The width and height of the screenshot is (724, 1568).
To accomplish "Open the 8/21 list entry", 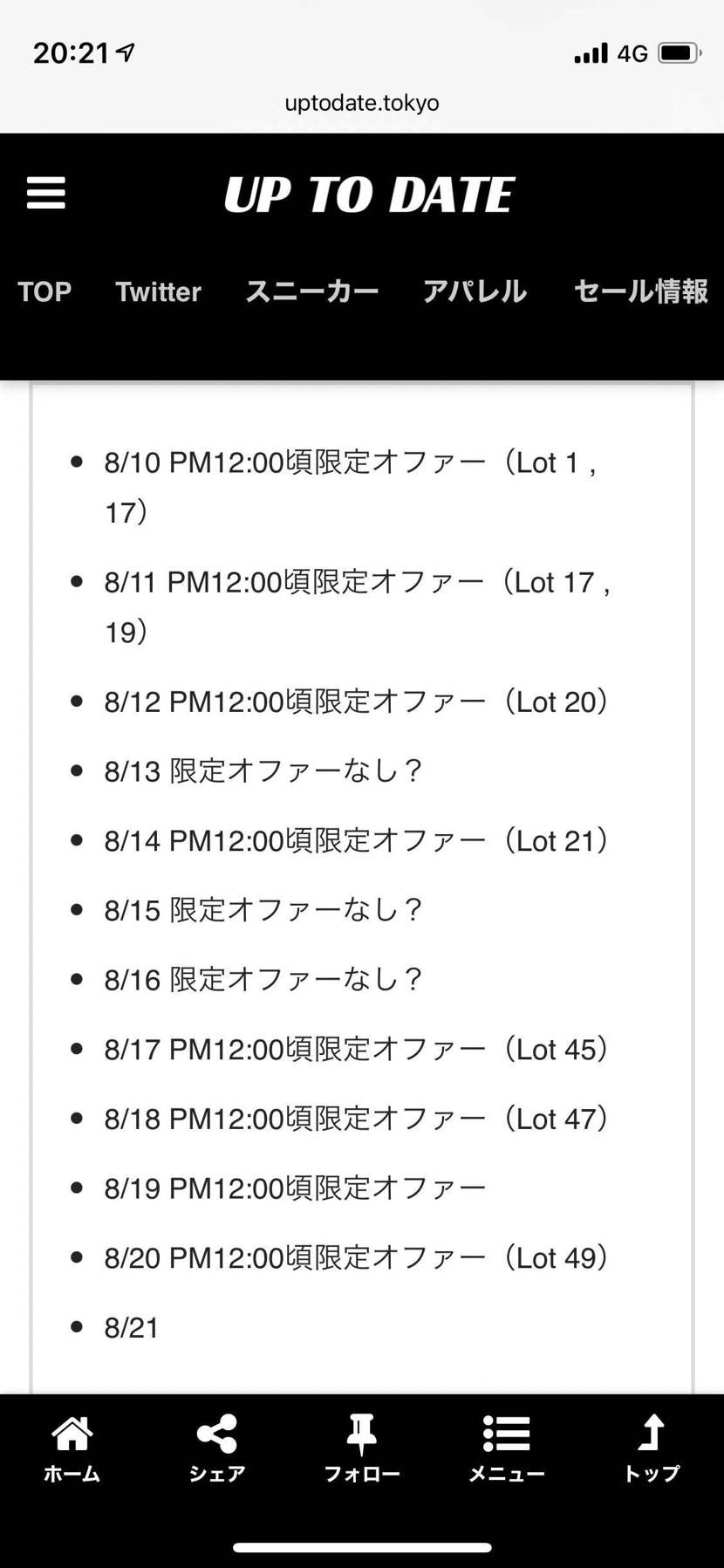I will 131,1327.
